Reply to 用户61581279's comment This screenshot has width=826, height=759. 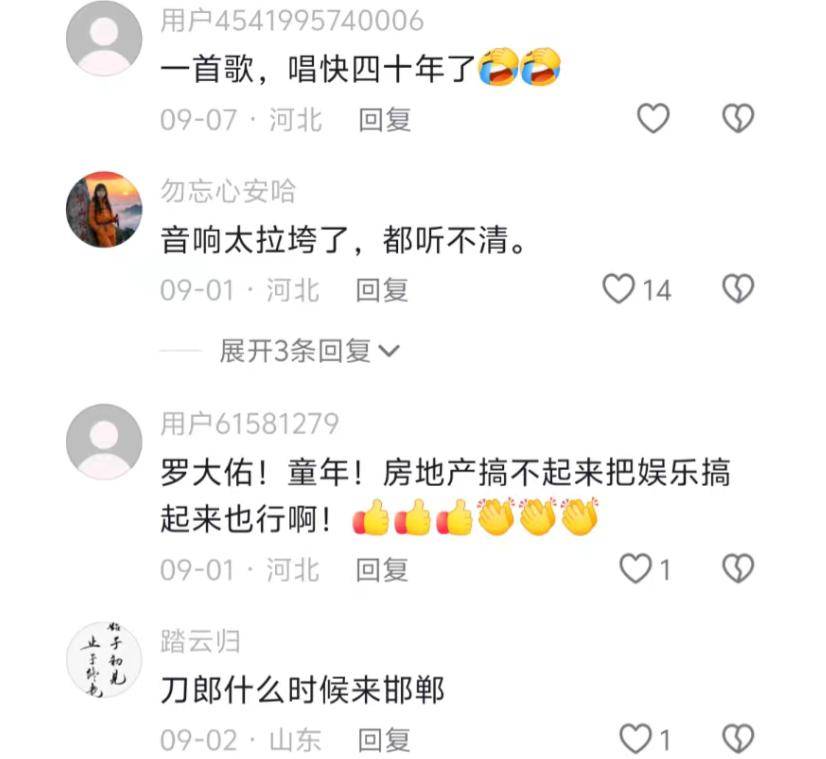click(383, 569)
